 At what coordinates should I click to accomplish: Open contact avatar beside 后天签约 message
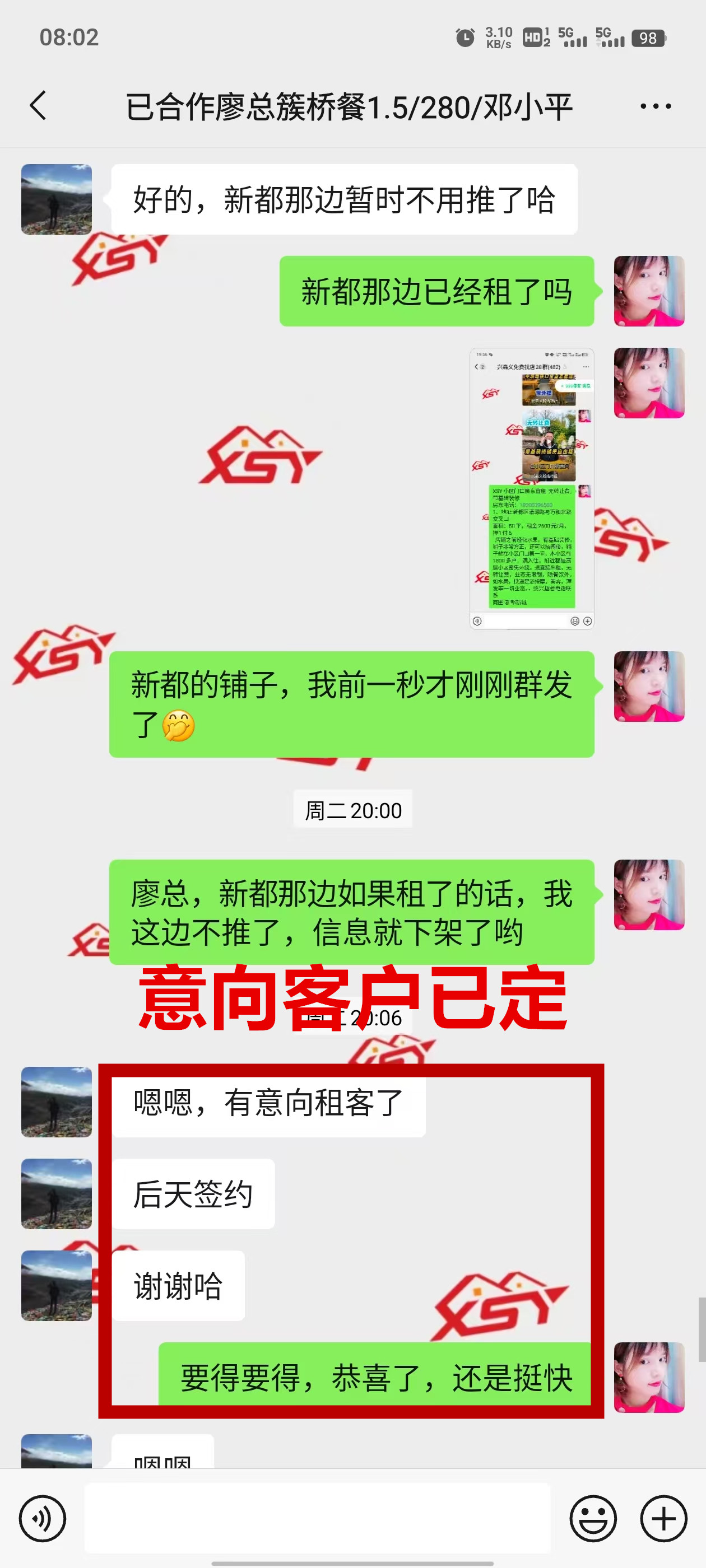pos(57,1194)
